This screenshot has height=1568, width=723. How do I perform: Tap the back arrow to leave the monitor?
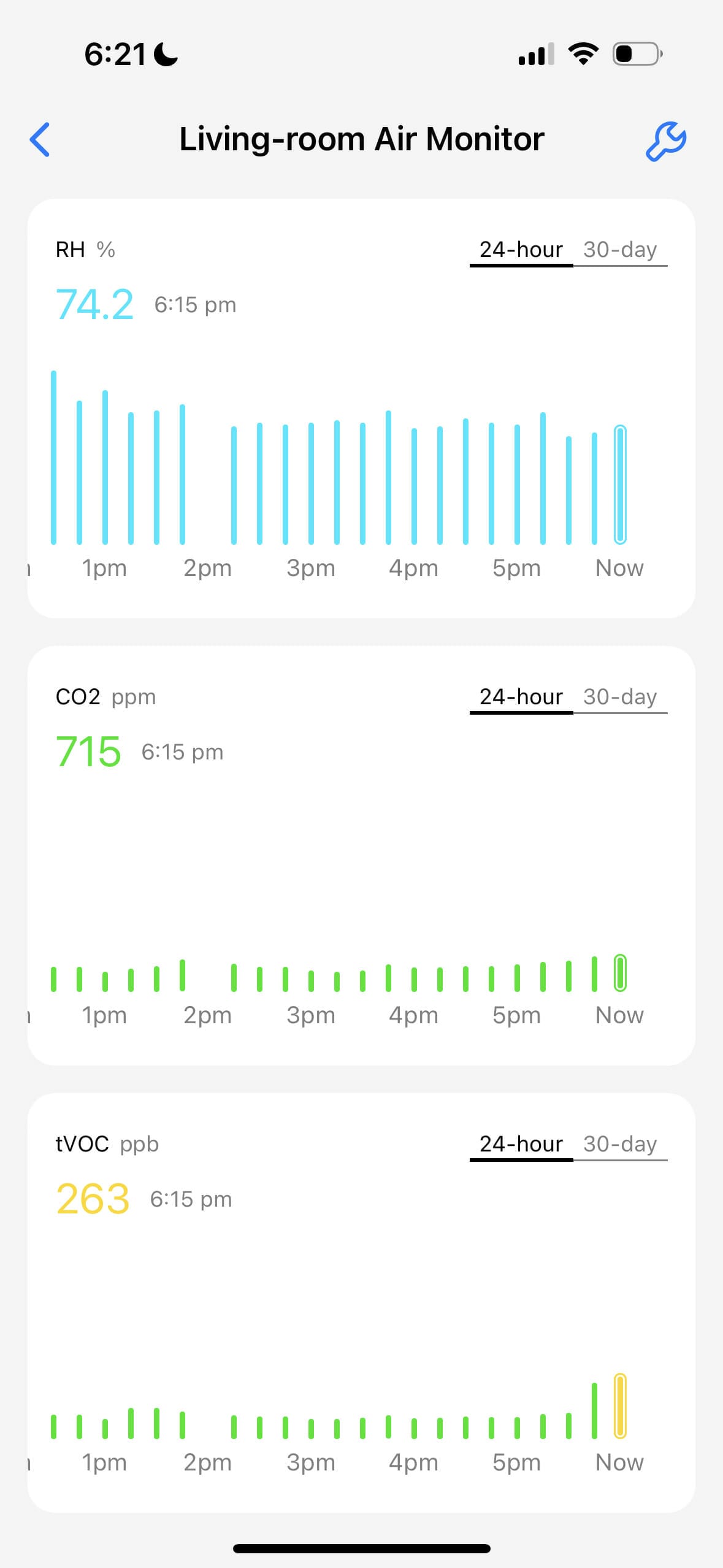(40, 140)
